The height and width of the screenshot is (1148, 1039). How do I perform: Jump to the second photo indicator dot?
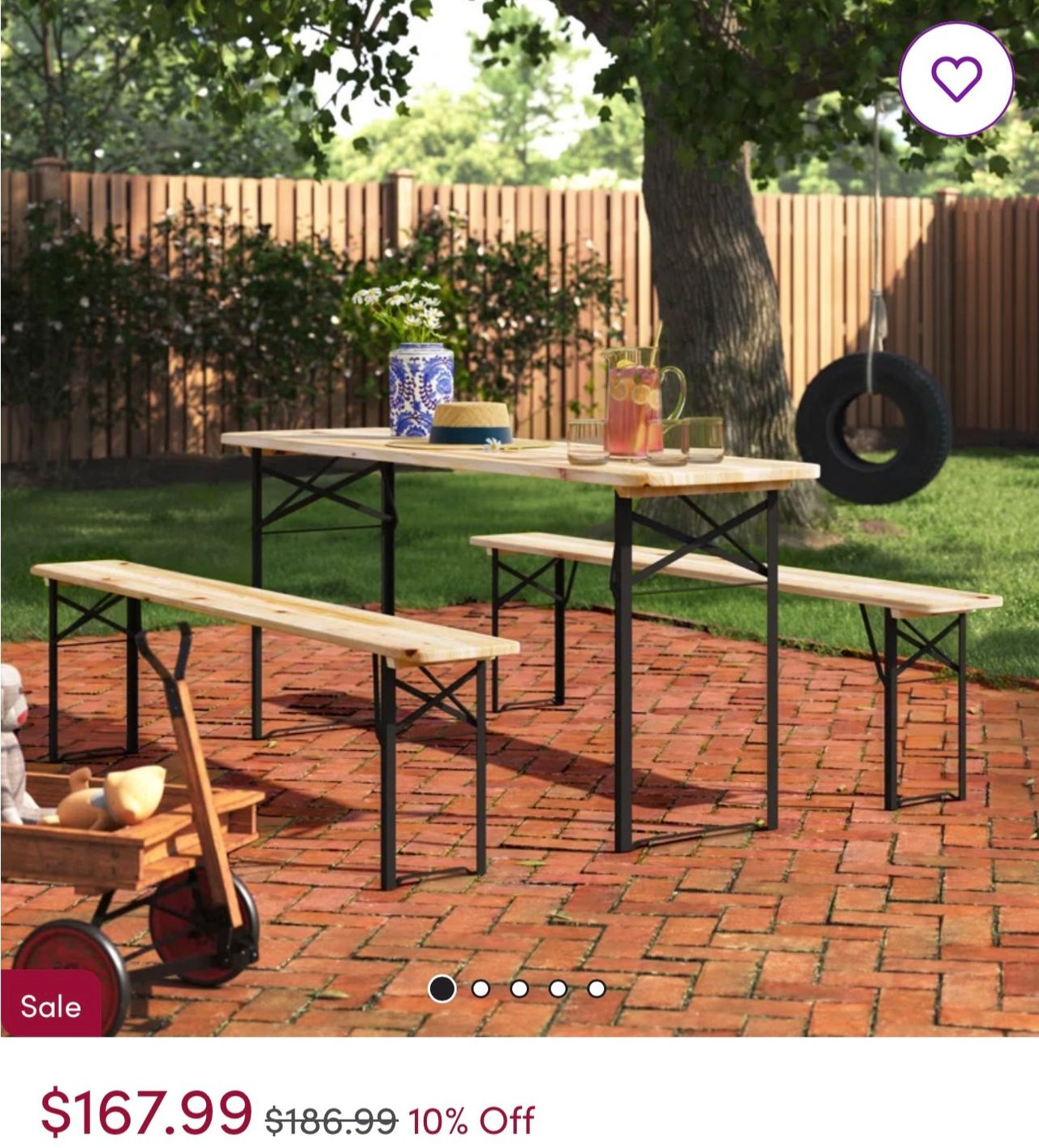click(x=481, y=988)
